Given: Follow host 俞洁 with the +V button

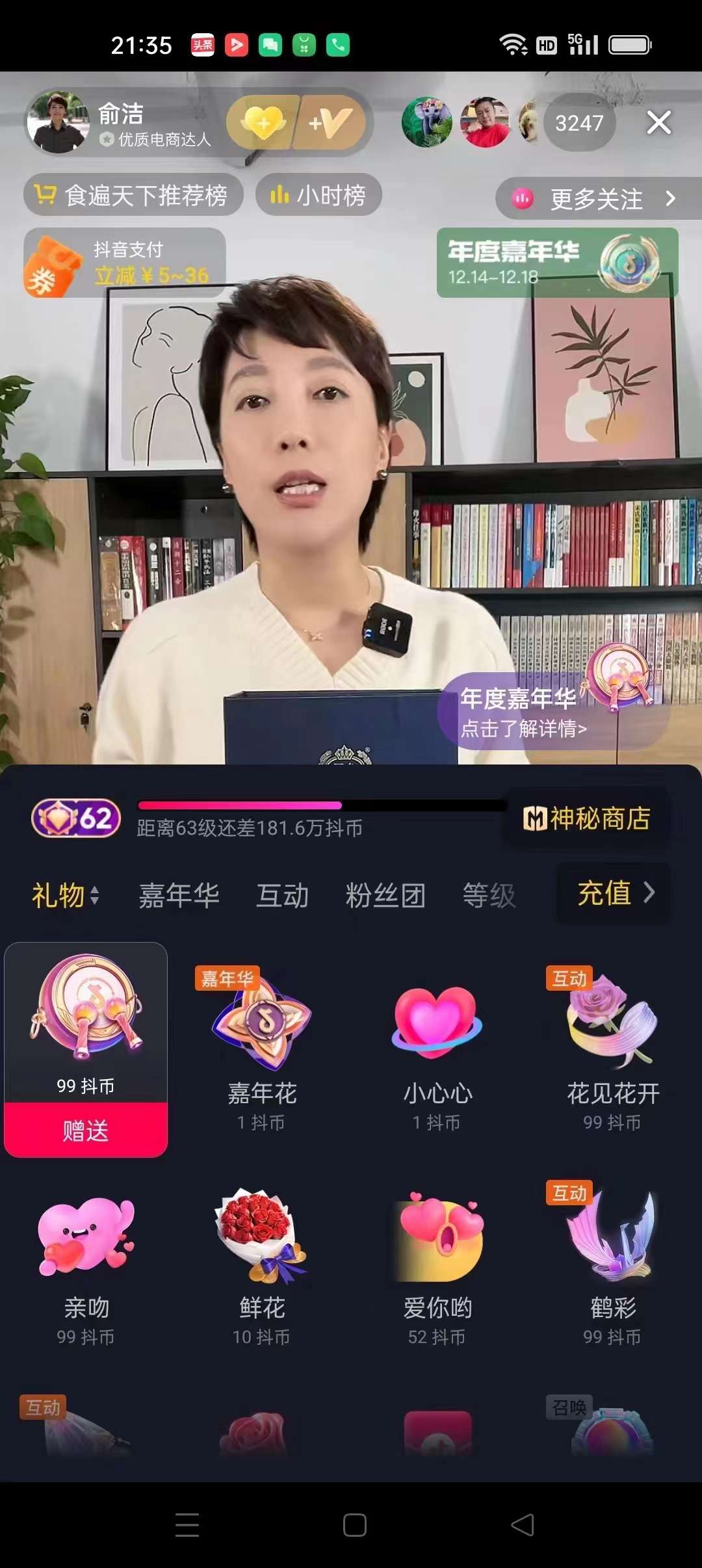Looking at the screenshot, I should click(x=331, y=122).
